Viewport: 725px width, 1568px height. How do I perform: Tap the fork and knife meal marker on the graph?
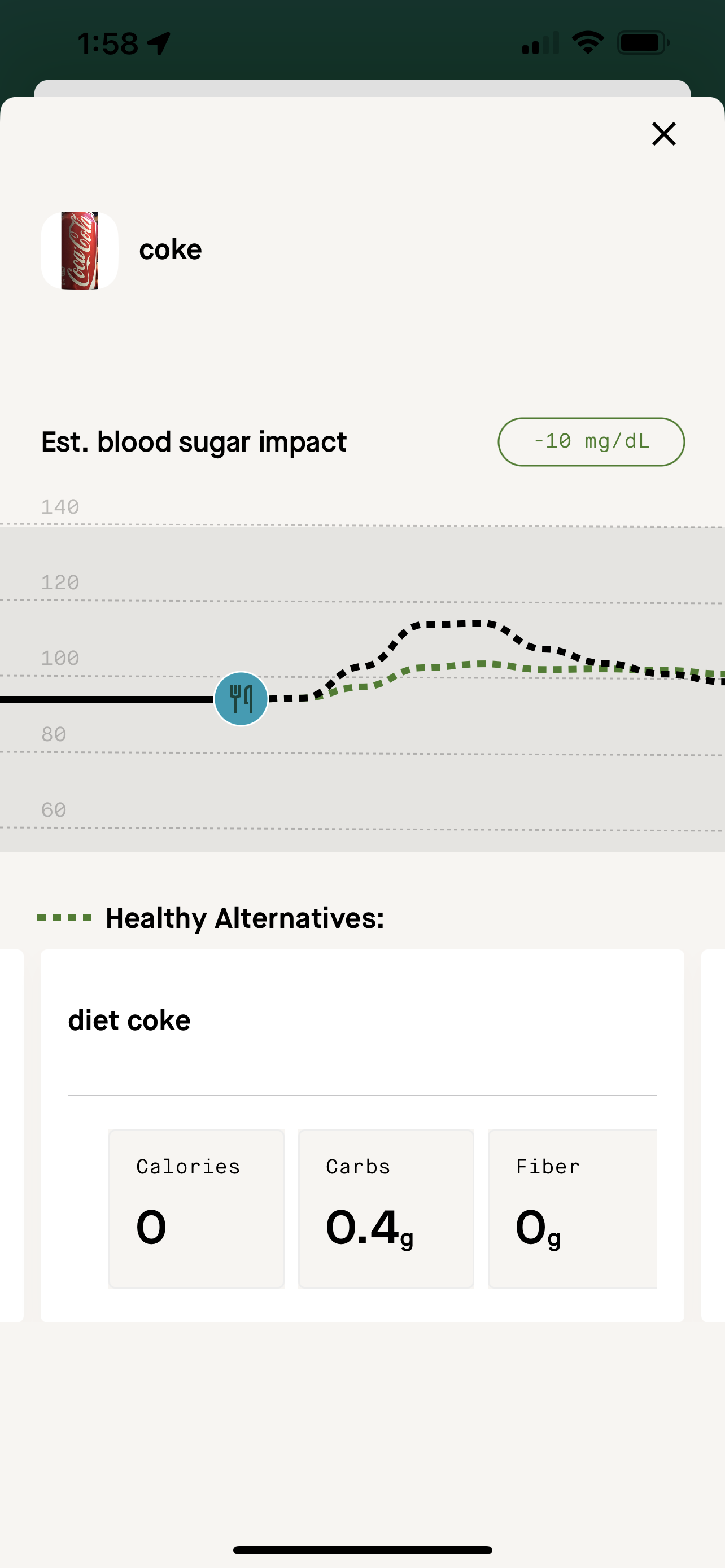pos(241,699)
